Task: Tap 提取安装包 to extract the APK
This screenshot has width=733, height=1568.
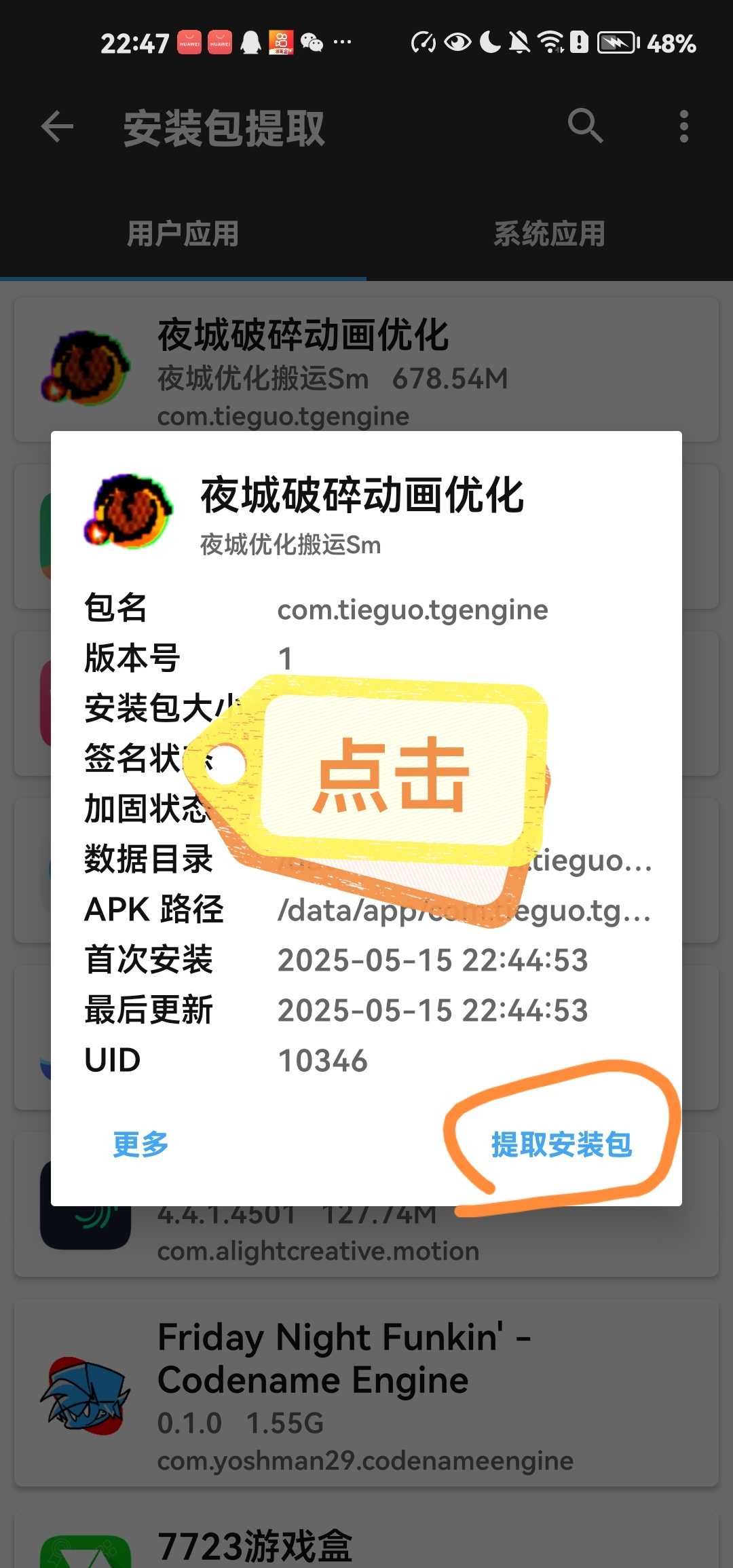Action: tap(561, 1144)
